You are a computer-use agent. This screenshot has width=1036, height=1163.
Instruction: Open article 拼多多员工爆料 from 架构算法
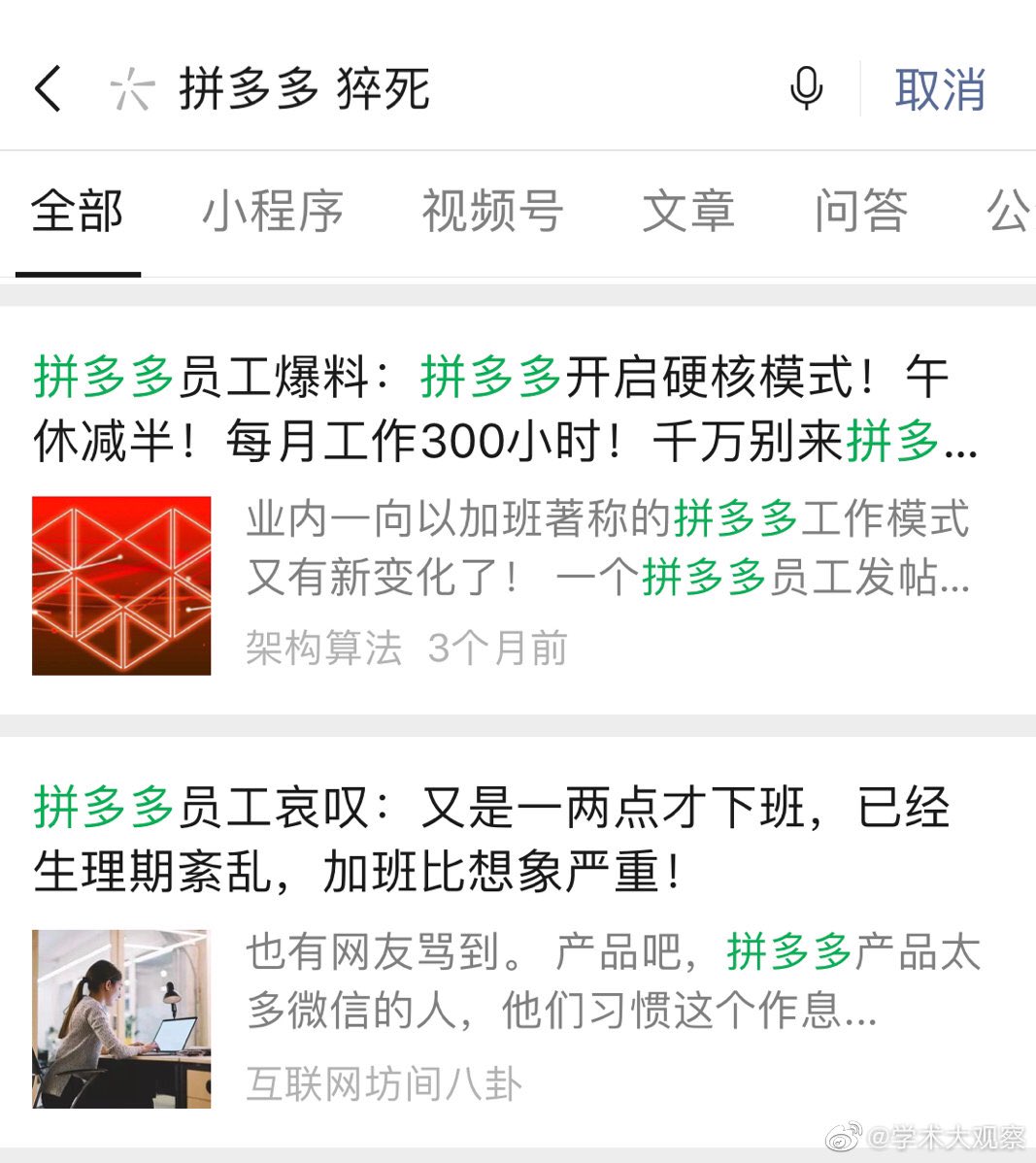(505, 410)
